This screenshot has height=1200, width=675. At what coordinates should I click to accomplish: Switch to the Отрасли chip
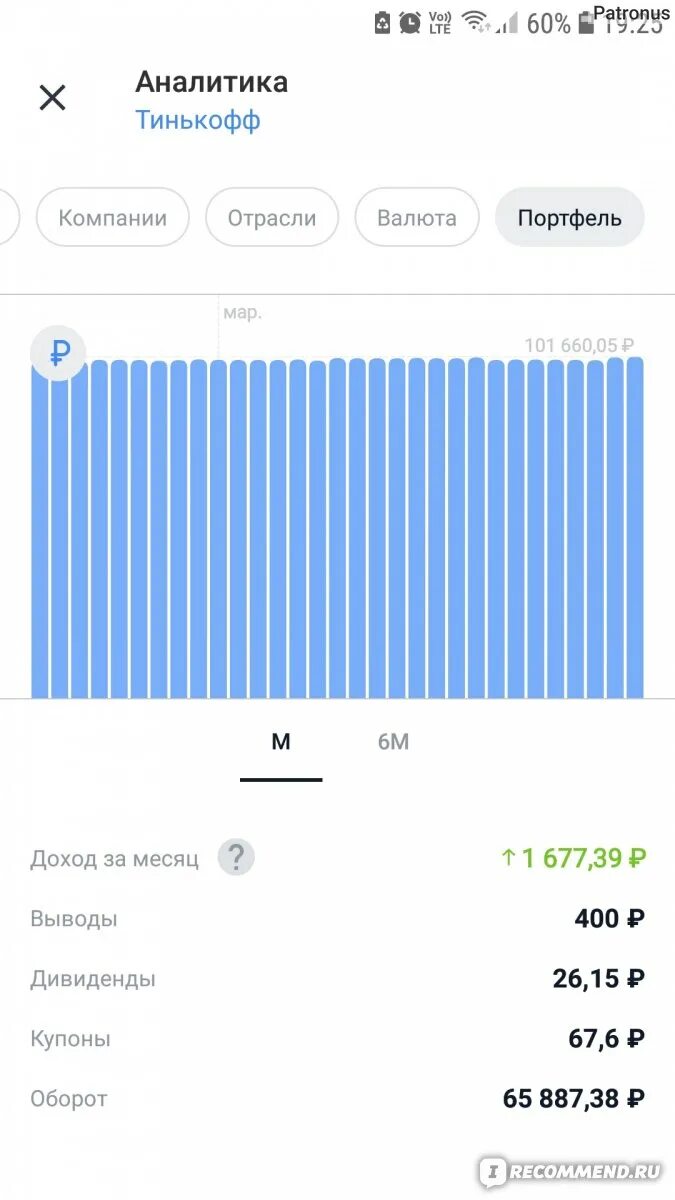point(272,217)
